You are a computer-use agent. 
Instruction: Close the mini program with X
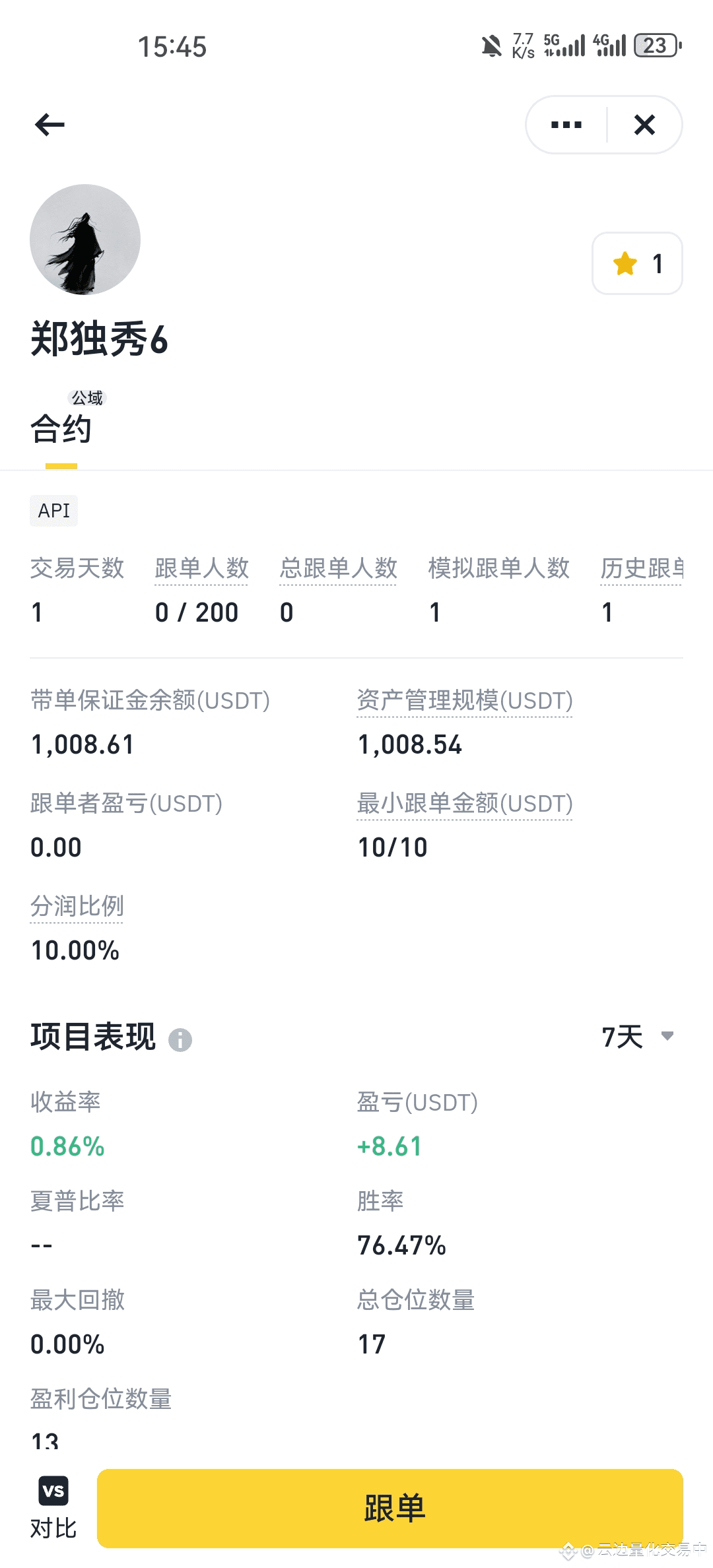[x=644, y=125]
